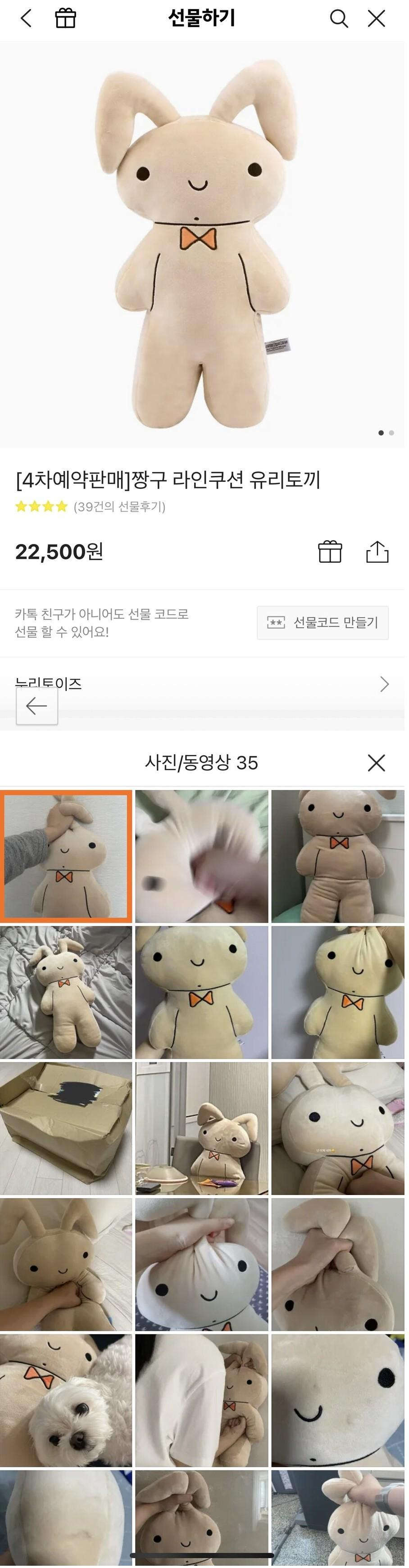Image resolution: width=409 pixels, height=1568 pixels.
Task: Close the 선물하기 page
Action: pos(377,18)
